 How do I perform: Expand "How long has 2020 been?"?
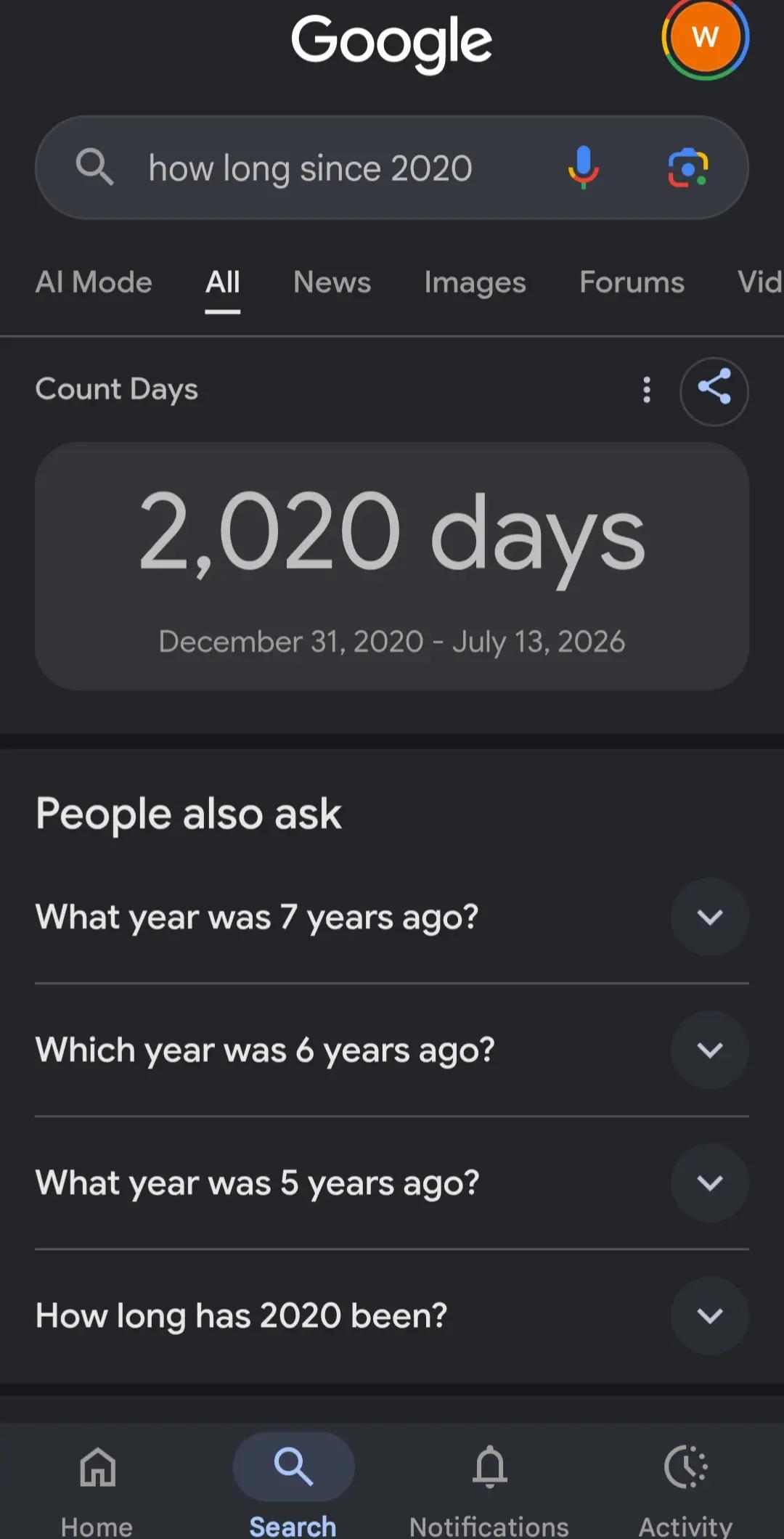coord(392,1315)
